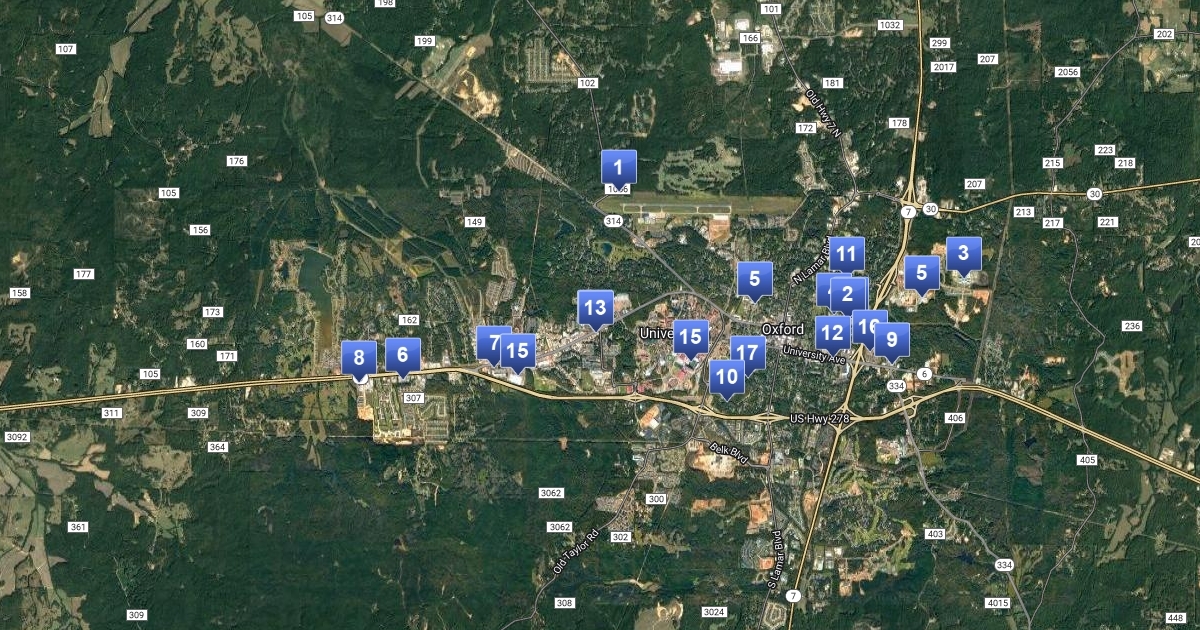
Task: Tap map pin number 9
Action: (892, 340)
